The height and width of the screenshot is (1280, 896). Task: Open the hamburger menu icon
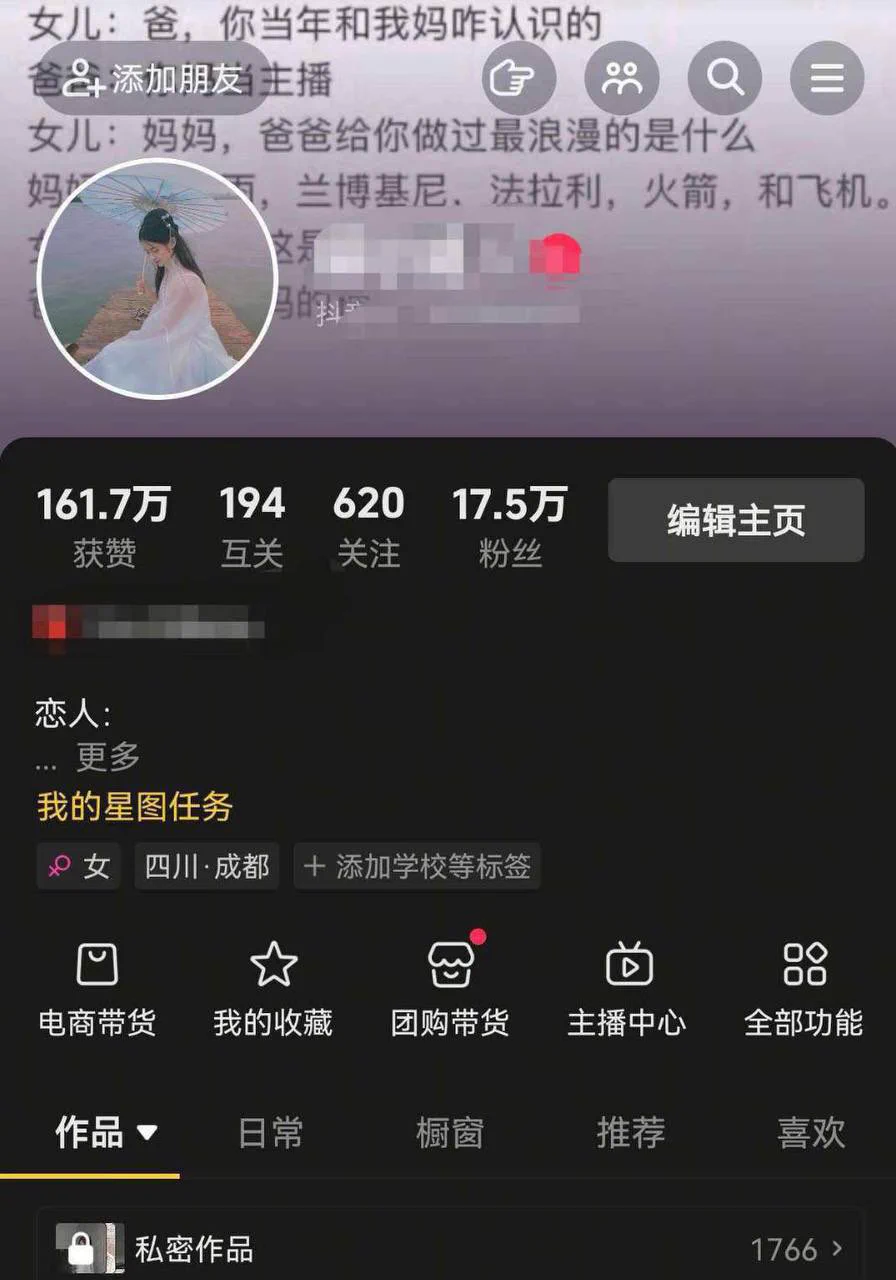827,78
